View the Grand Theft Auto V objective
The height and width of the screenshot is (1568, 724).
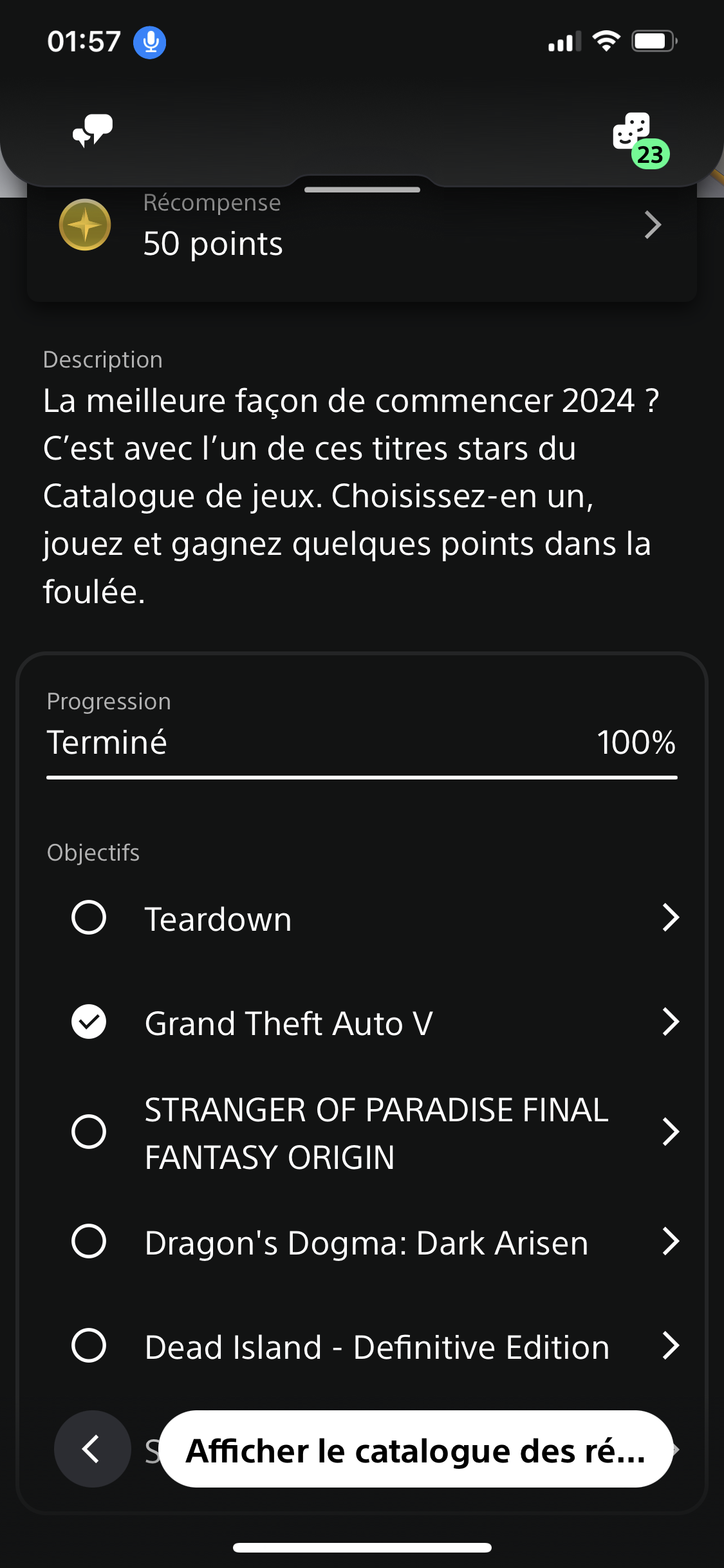[373, 1023]
